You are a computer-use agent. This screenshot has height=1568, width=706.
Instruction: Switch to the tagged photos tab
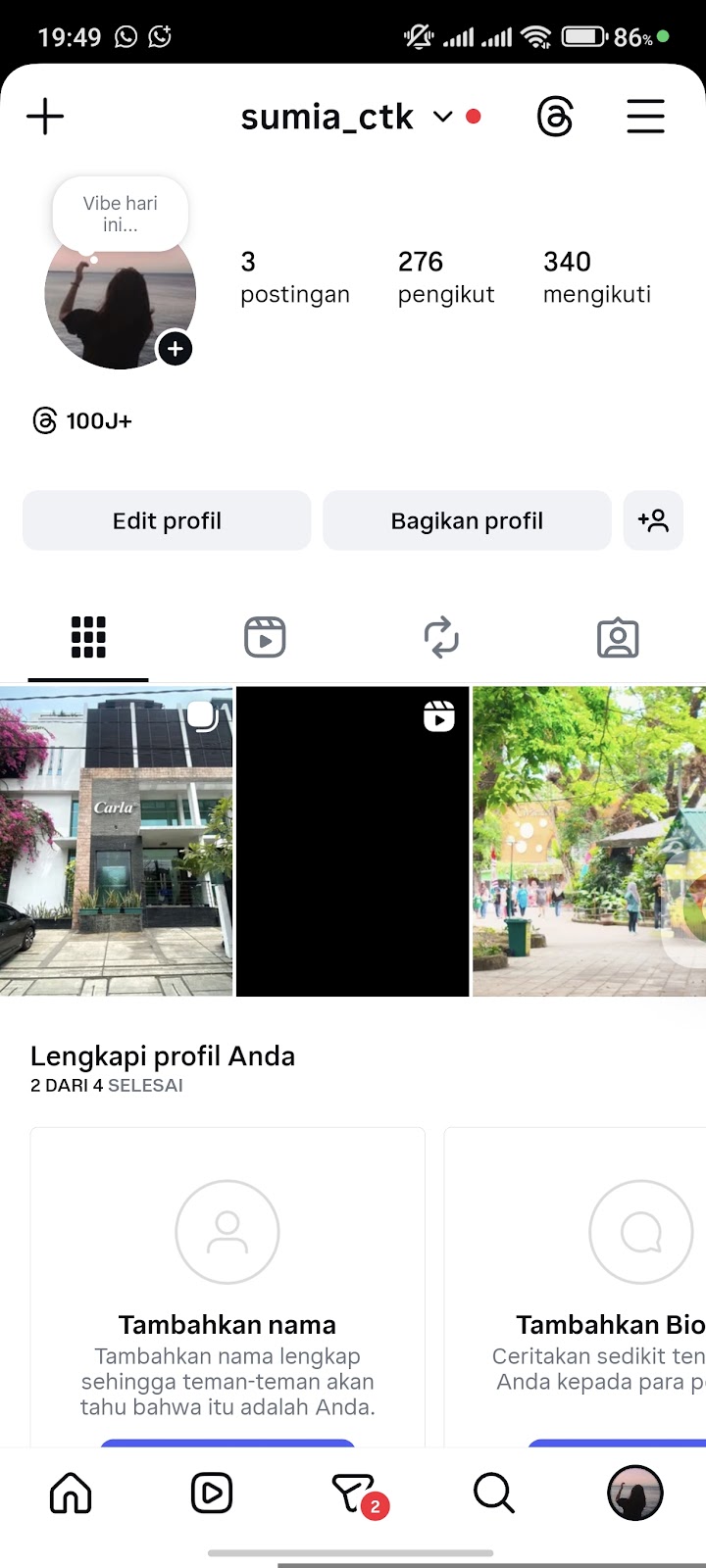[618, 637]
